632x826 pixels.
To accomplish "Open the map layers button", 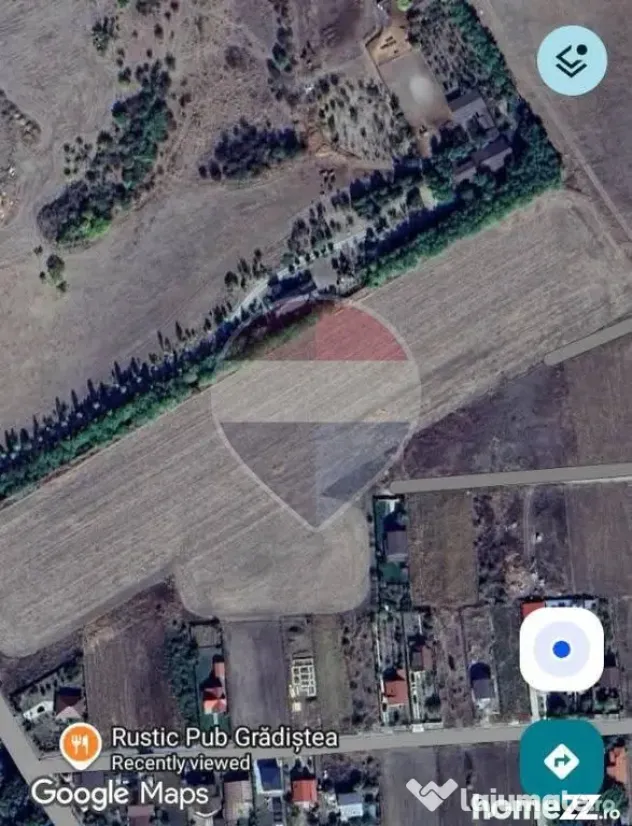I will point(571,61).
